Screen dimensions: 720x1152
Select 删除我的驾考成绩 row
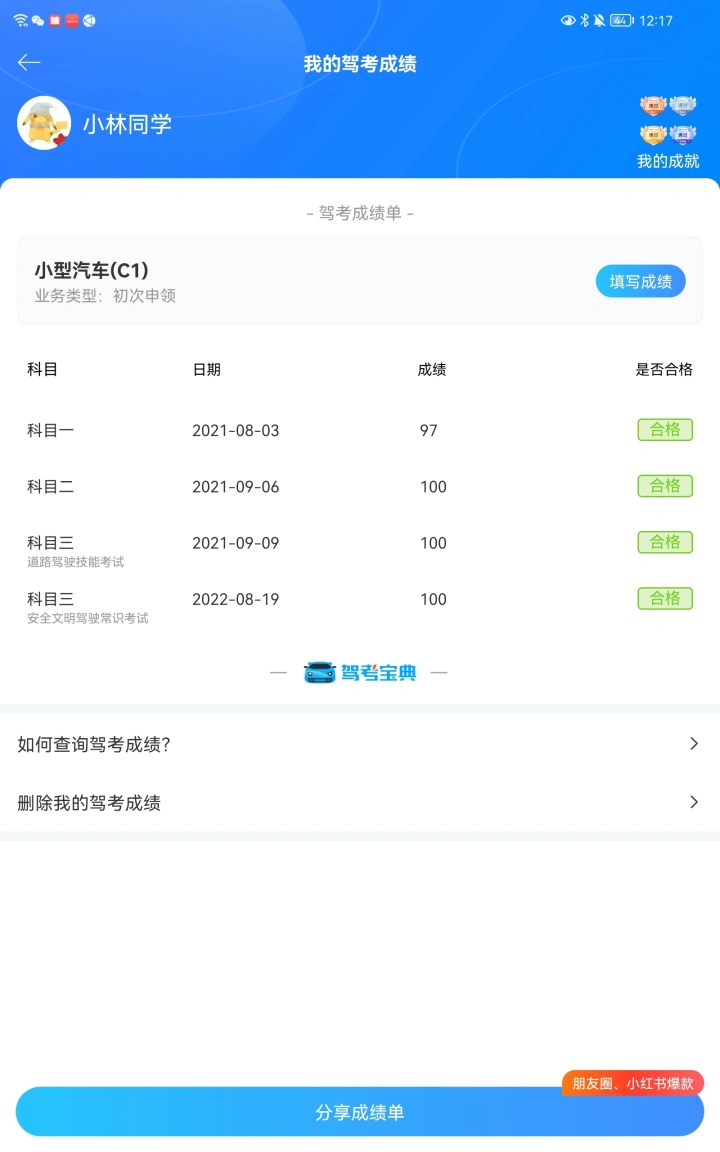point(360,802)
